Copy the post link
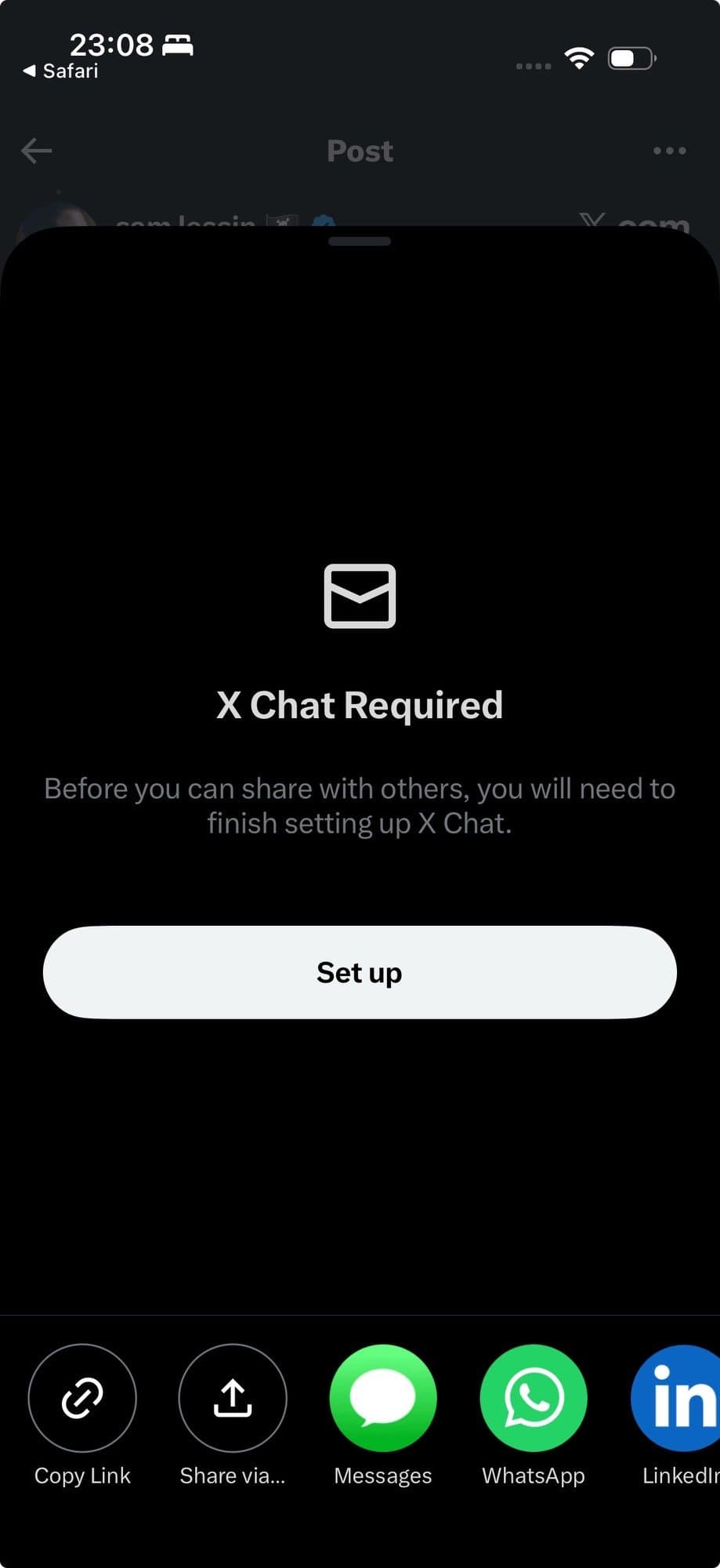This screenshot has width=720, height=1568. (x=82, y=1398)
